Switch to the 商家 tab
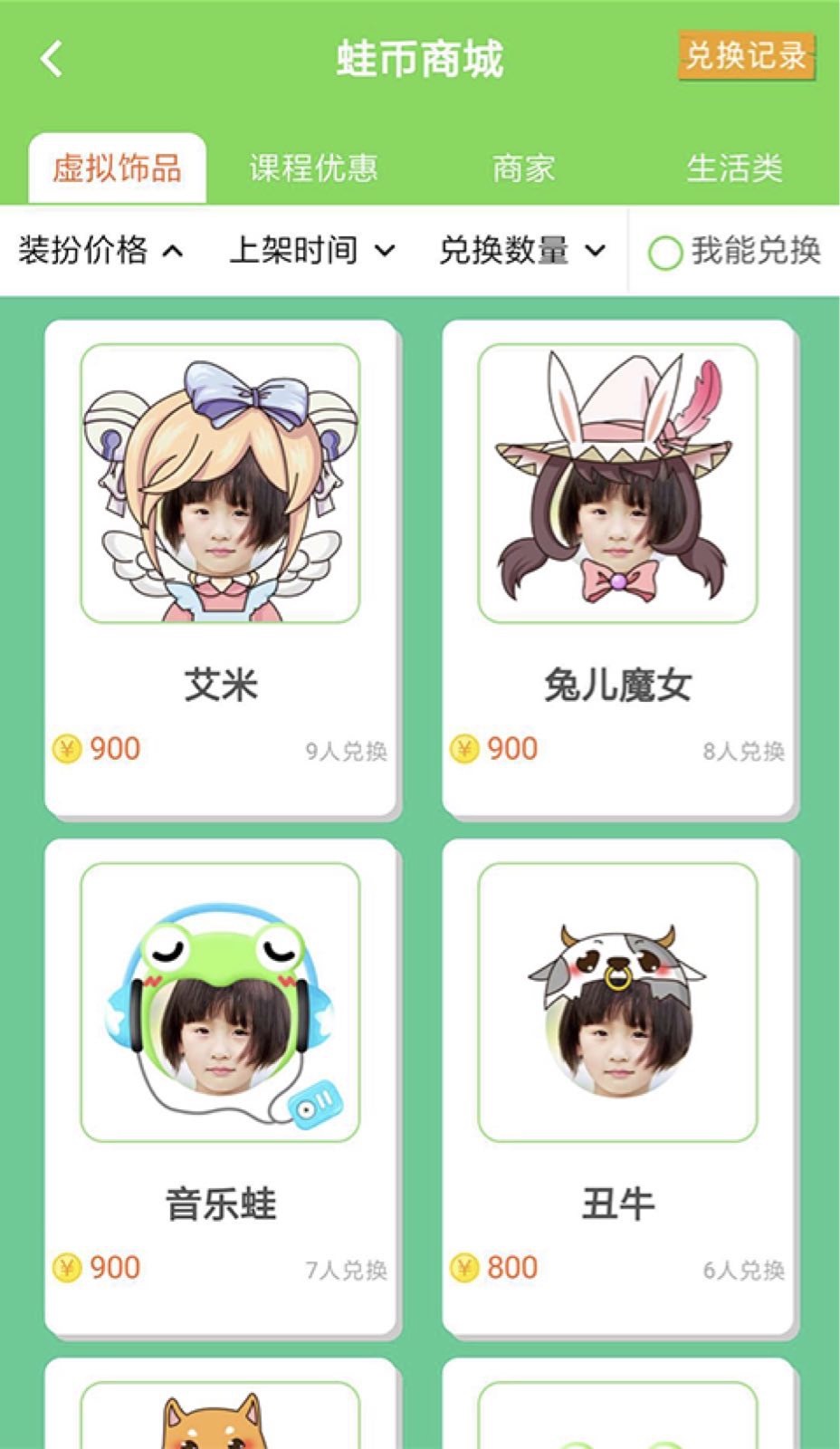Image resolution: width=840 pixels, height=1449 pixels. 523,168
